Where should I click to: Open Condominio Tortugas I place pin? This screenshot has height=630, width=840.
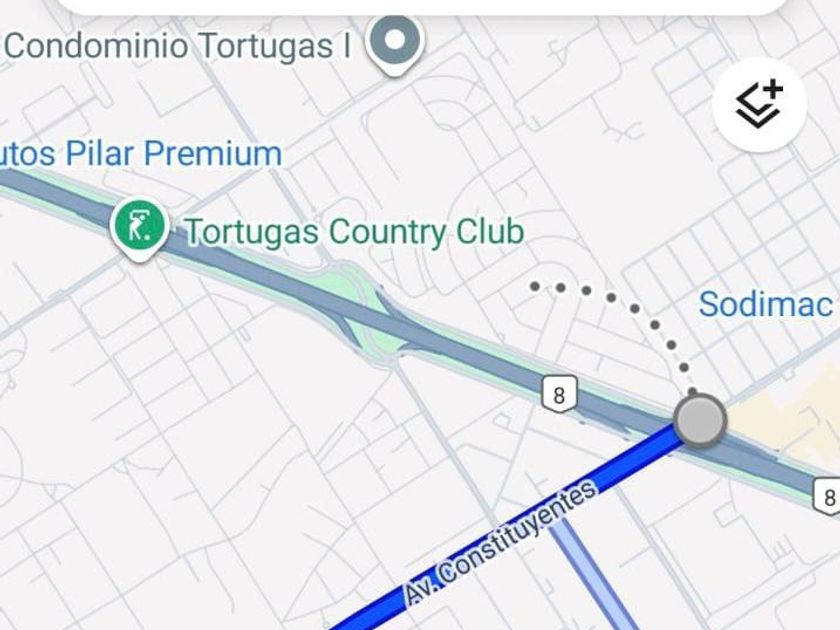tap(396, 42)
